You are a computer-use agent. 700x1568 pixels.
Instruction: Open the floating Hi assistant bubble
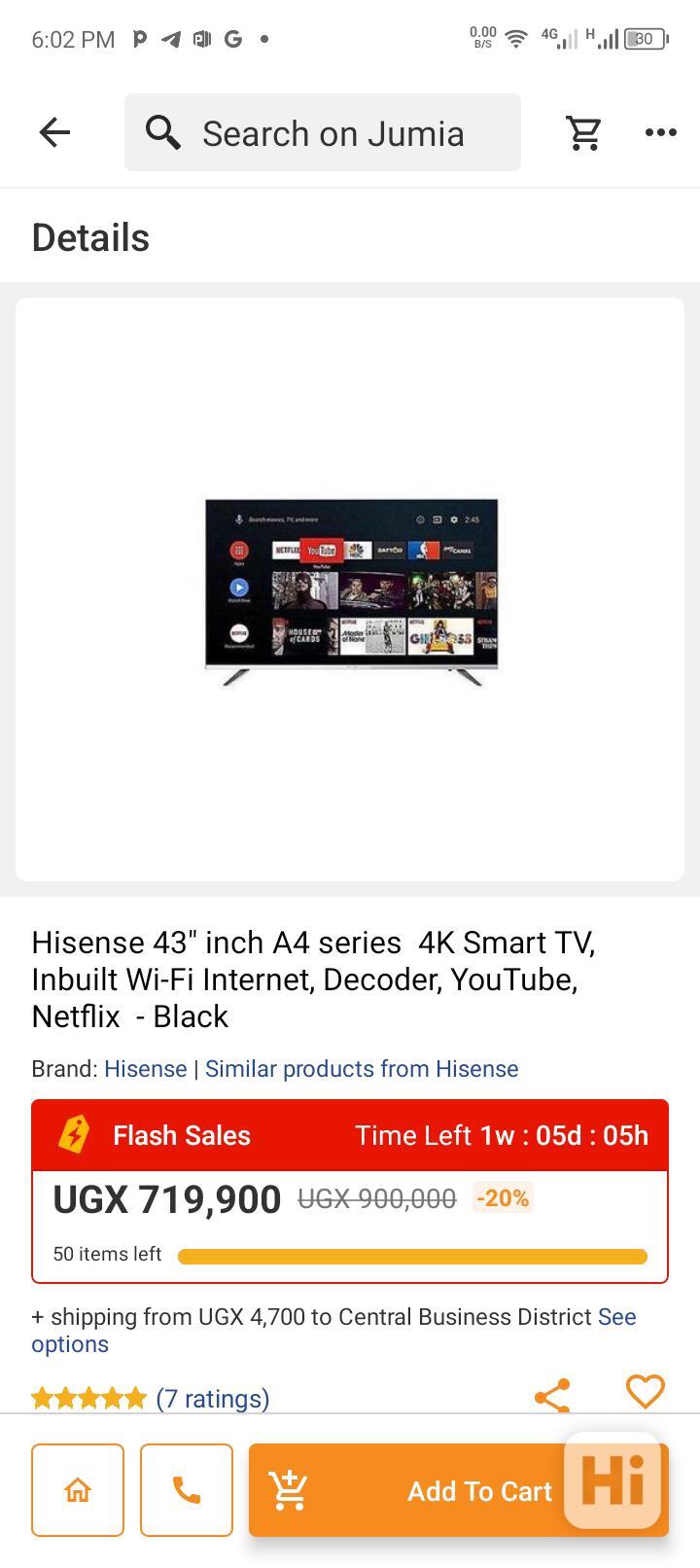point(612,1480)
